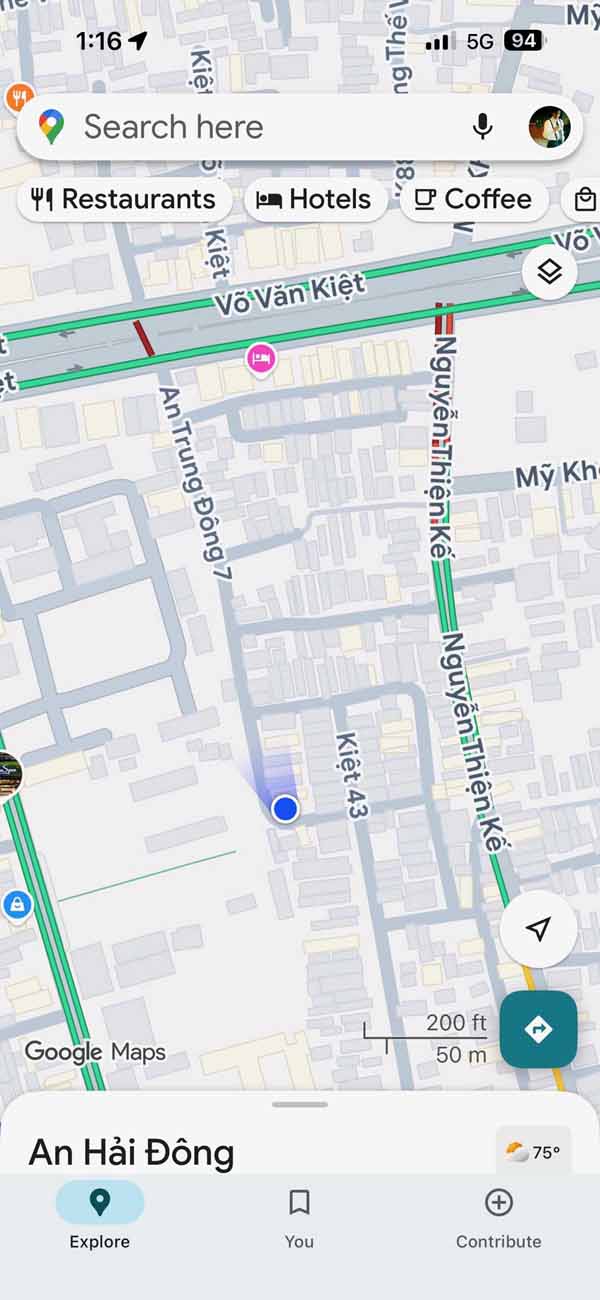
Task: Start voice search with microphone
Action: pos(482,127)
